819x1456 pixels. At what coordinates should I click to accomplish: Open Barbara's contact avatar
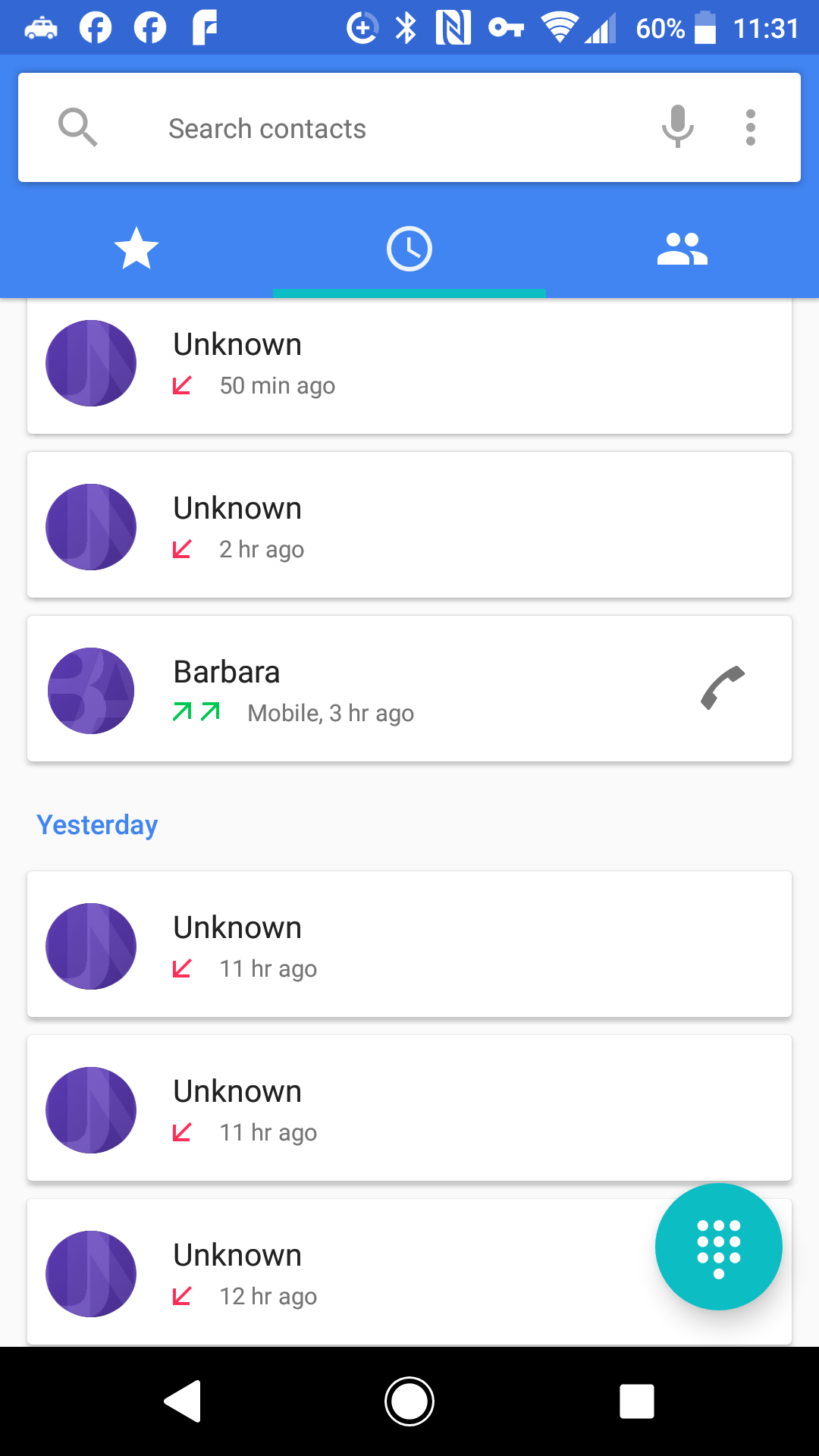click(90, 690)
